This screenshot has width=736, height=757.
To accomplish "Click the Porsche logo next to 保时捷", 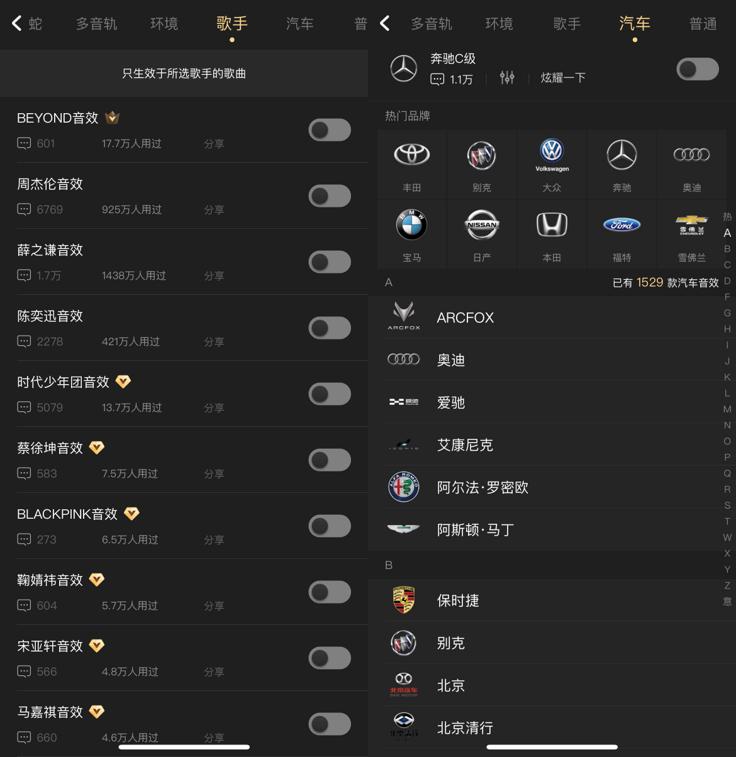I will coord(403,601).
